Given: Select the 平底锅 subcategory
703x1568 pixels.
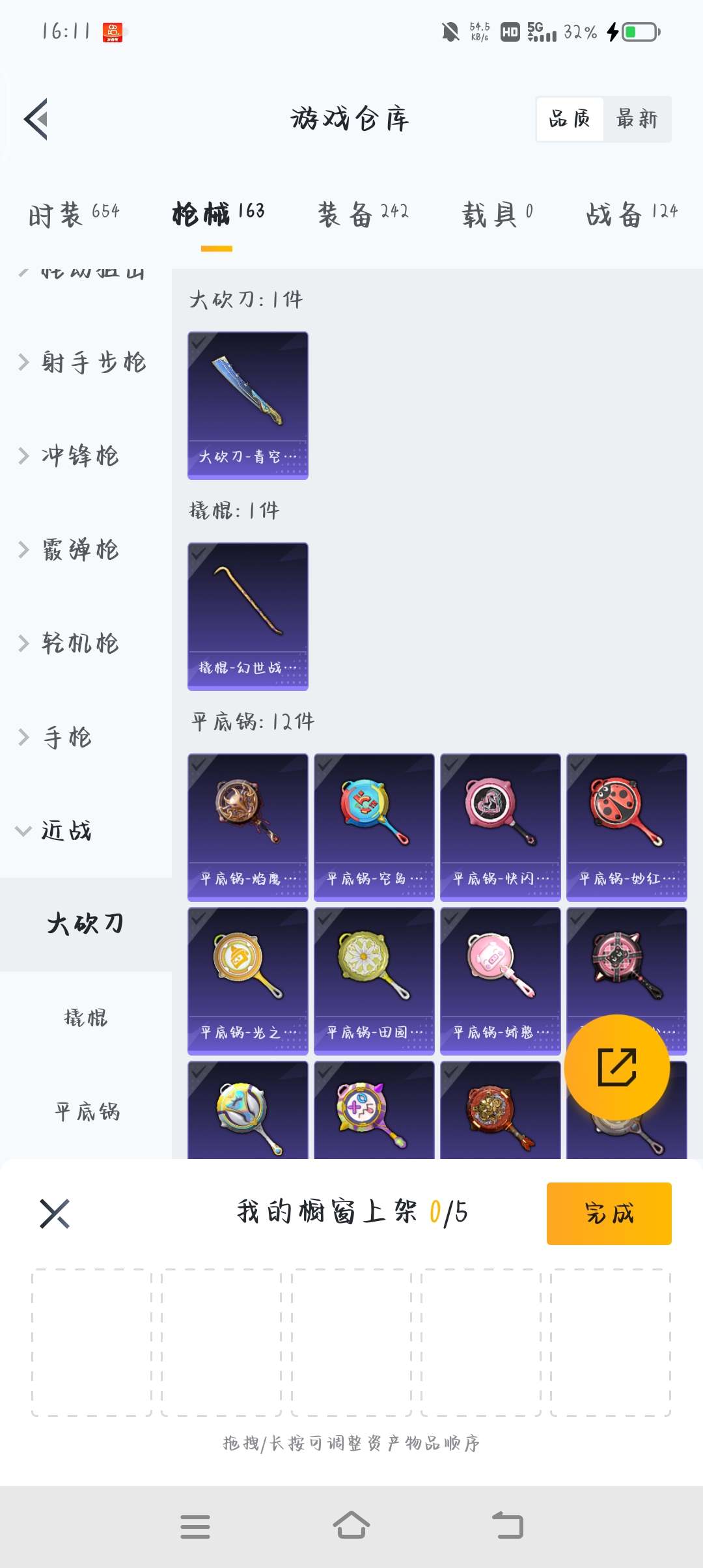Looking at the screenshot, I should tap(87, 1112).
